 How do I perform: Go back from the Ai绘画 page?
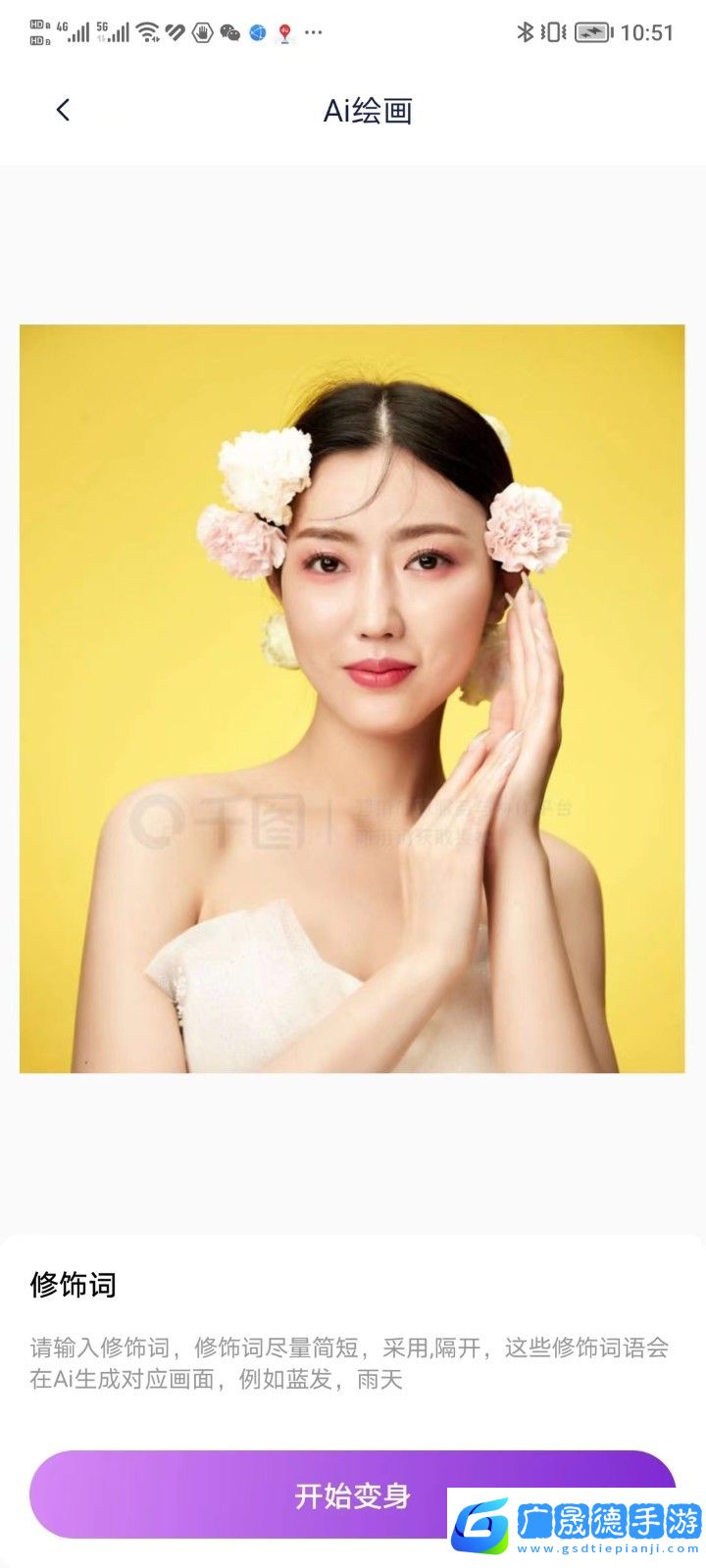[x=63, y=110]
